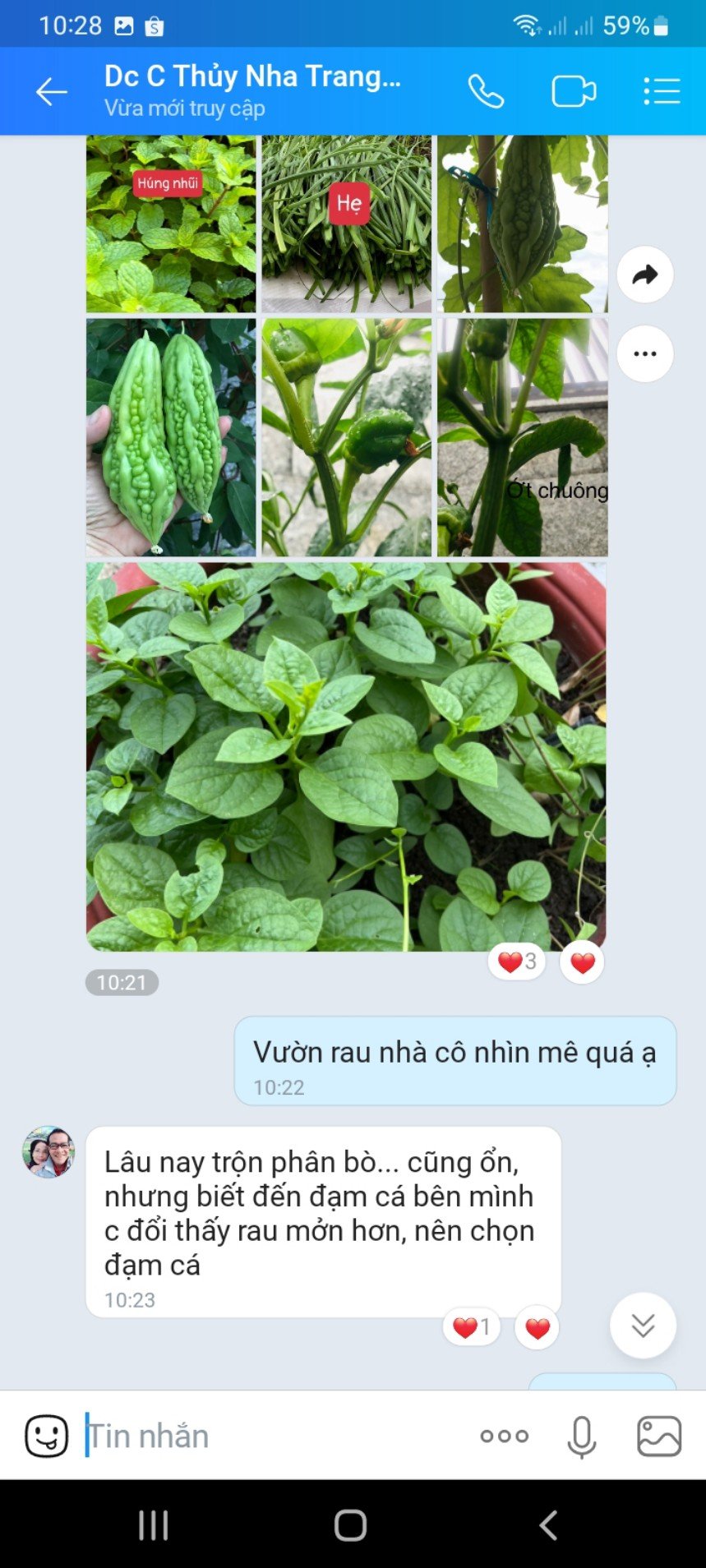Open the Húng nhũi mint photo
Image resolution: width=706 pixels, height=1568 pixels.
[x=171, y=224]
